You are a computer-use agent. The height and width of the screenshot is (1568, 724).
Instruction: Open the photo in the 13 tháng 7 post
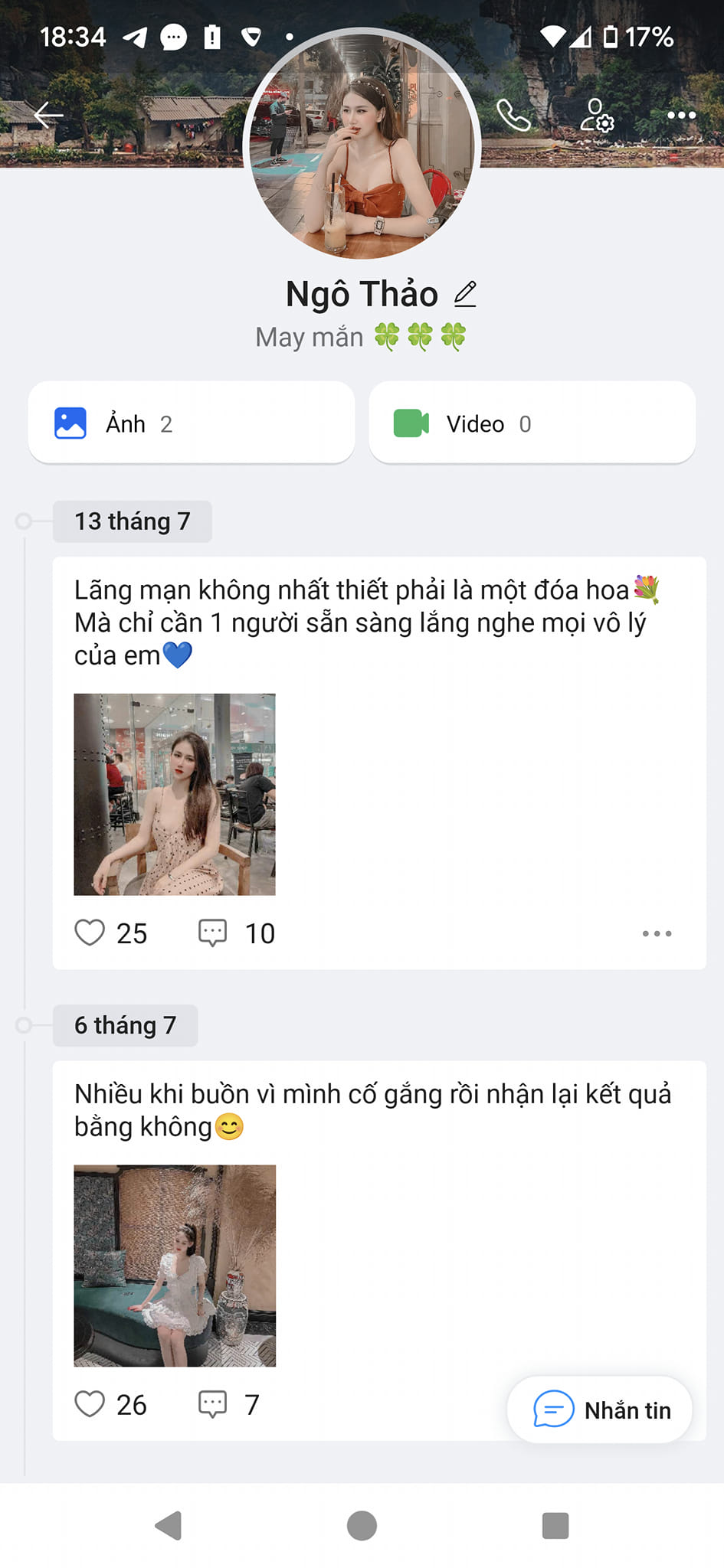pos(175,794)
